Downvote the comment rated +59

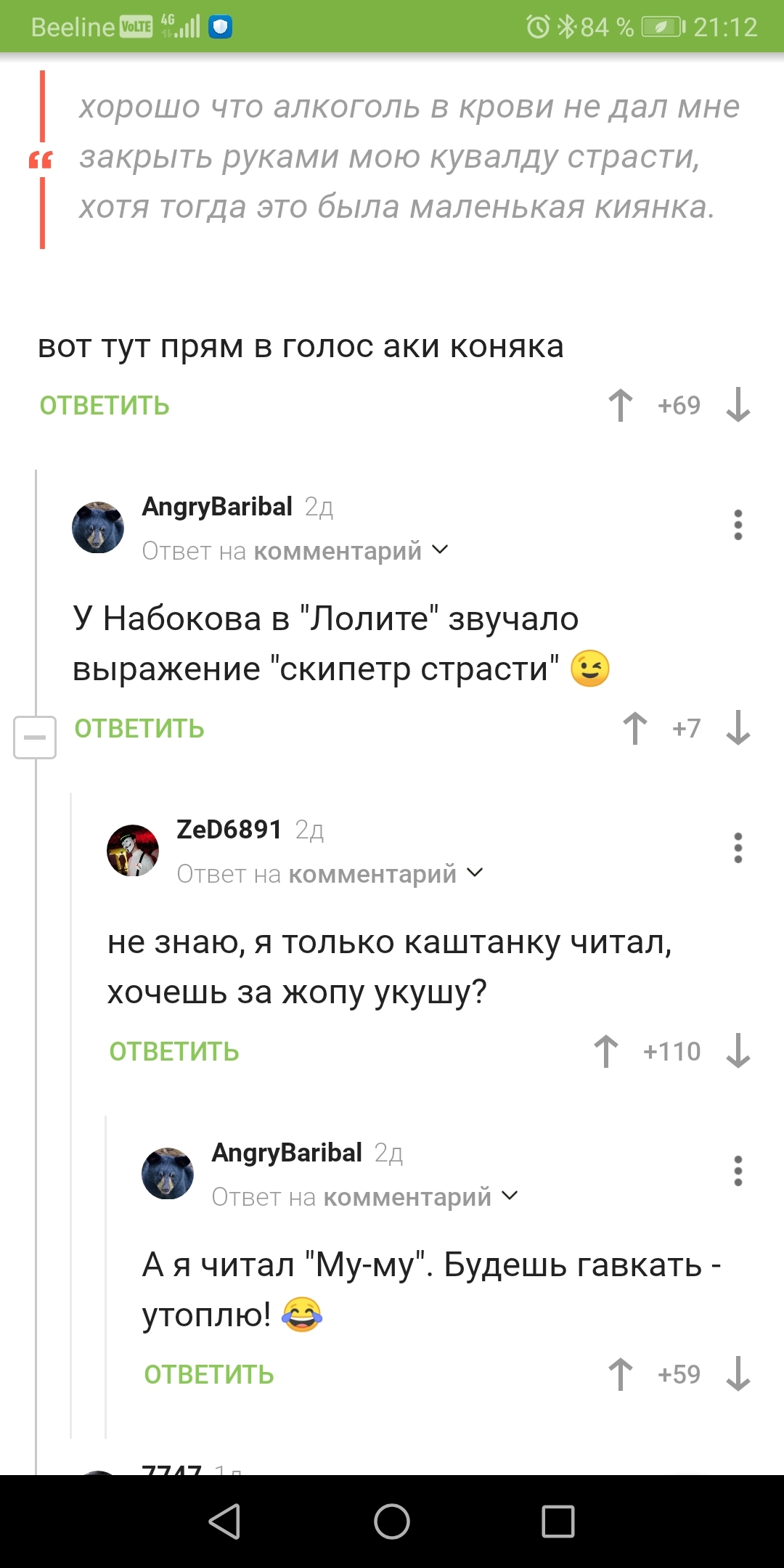(x=738, y=1374)
